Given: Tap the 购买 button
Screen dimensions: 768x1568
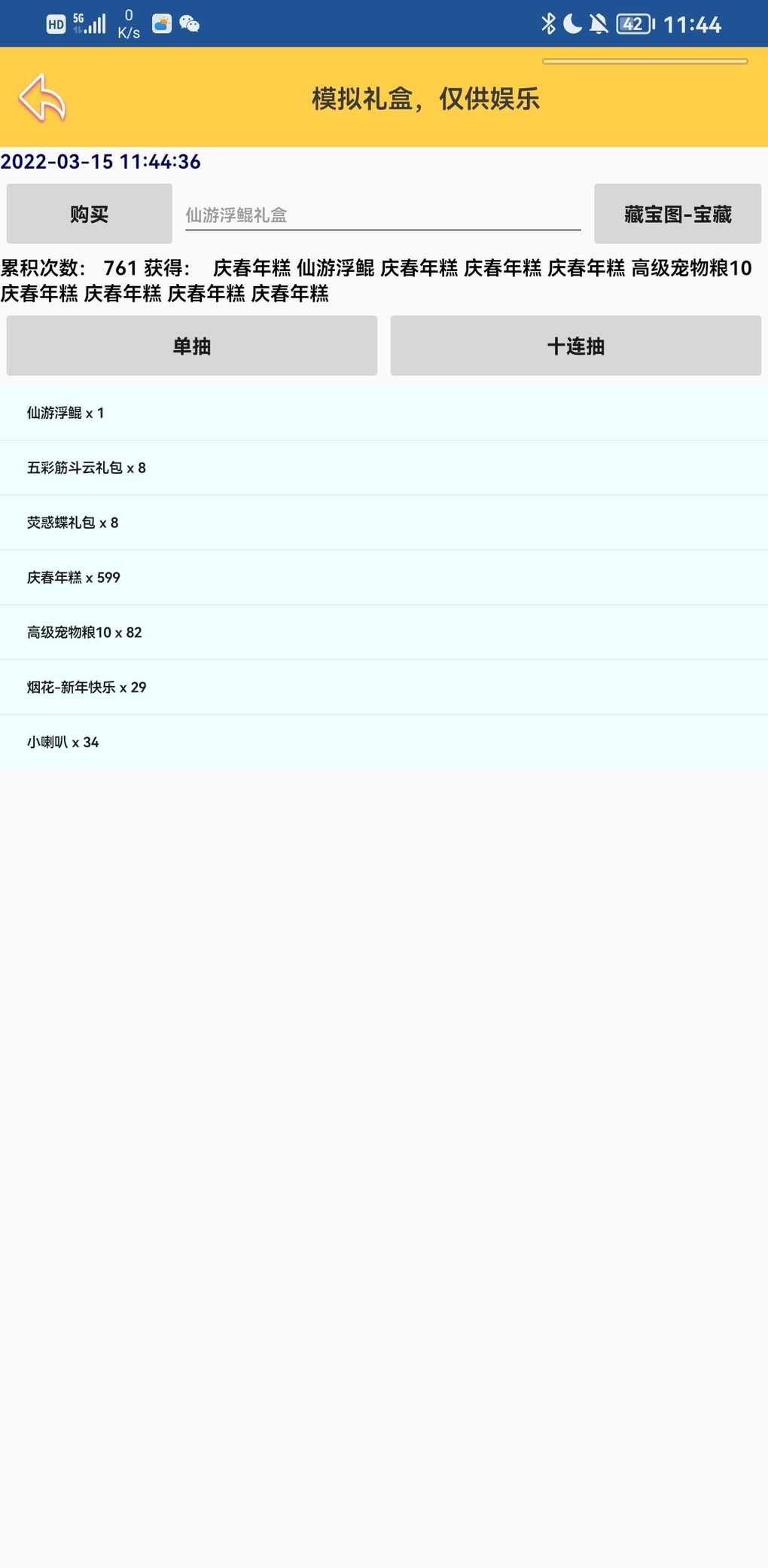Looking at the screenshot, I should [x=90, y=214].
